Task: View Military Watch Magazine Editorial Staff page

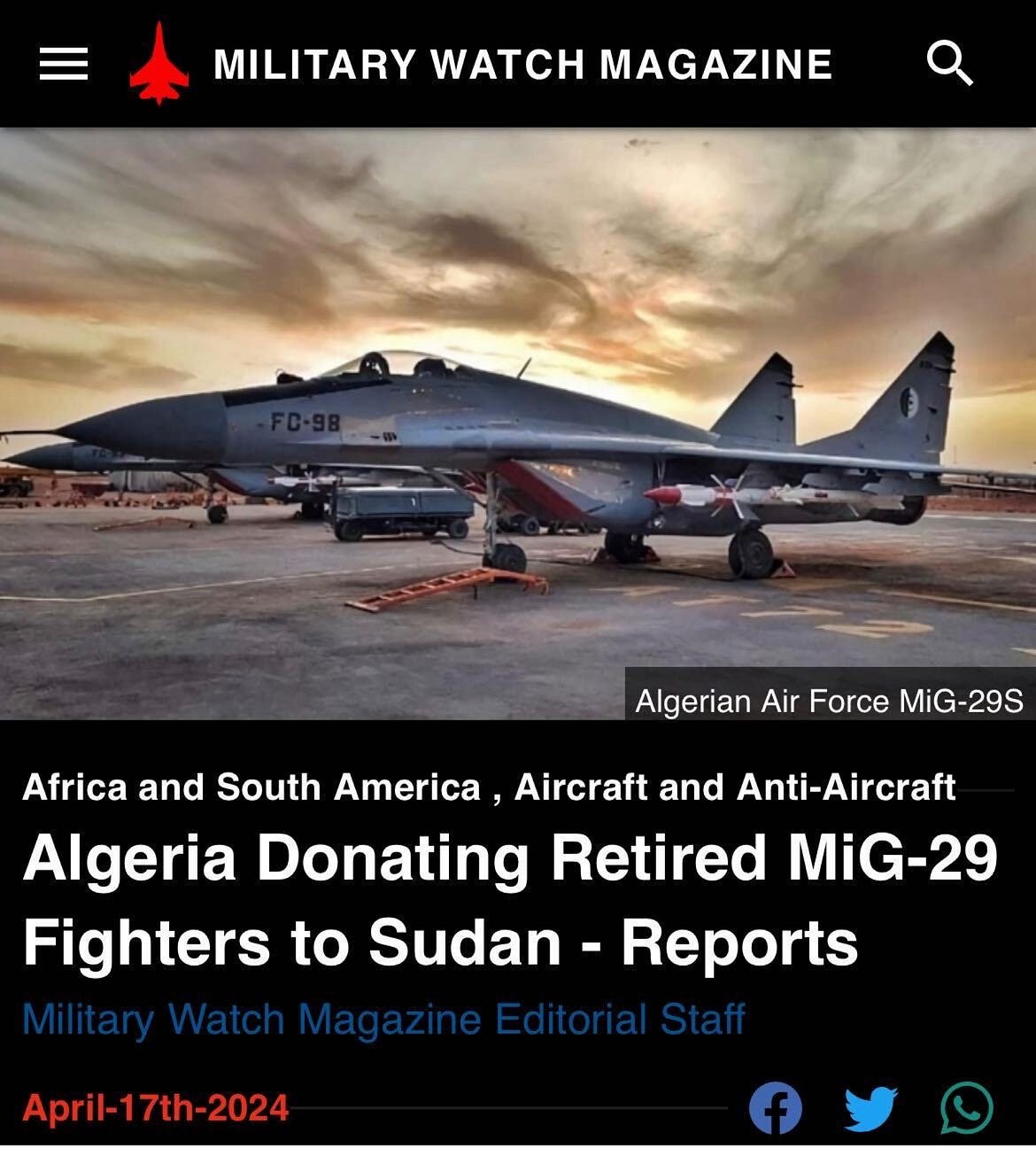Action: click(x=384, y=1020)
